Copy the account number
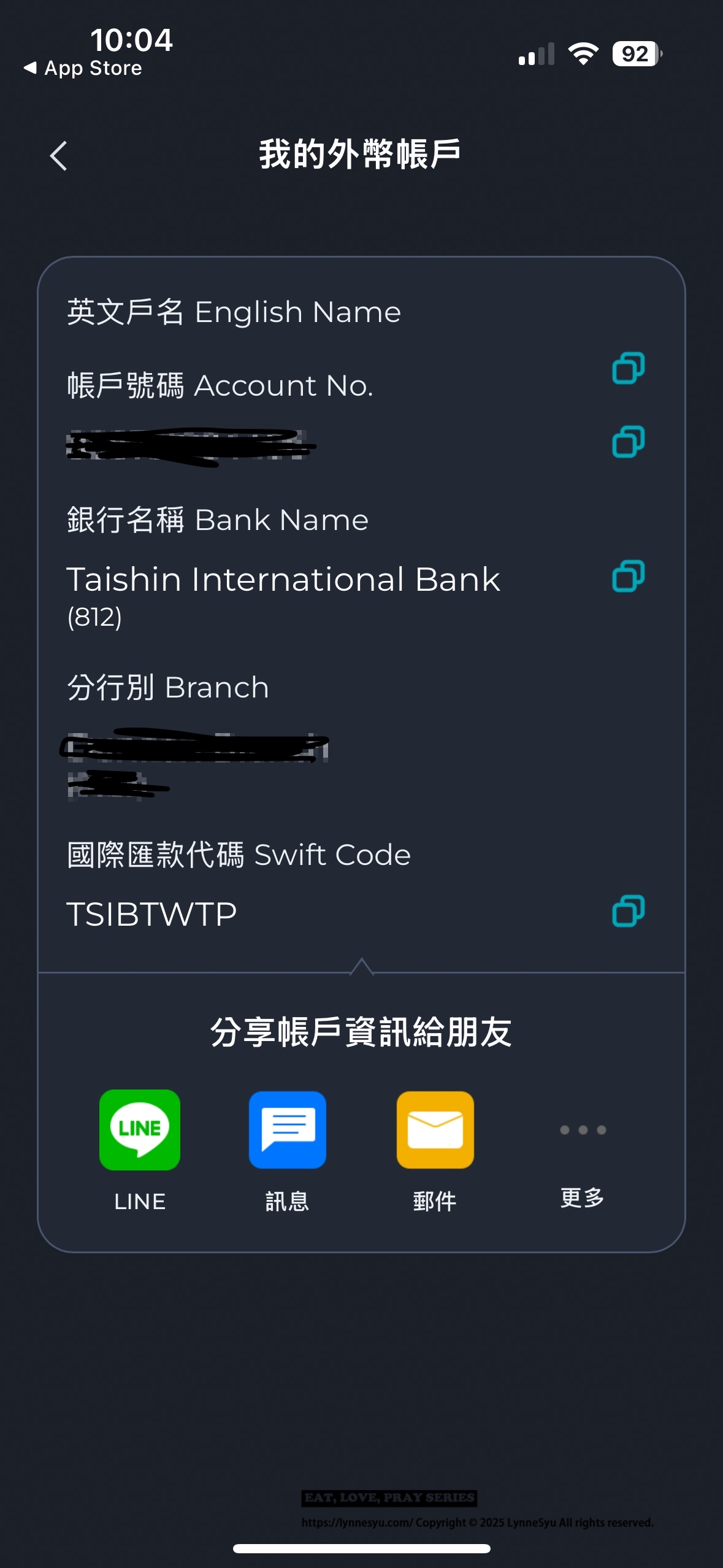This screenshot has width=723, height=1568. (x=628, y=442)
